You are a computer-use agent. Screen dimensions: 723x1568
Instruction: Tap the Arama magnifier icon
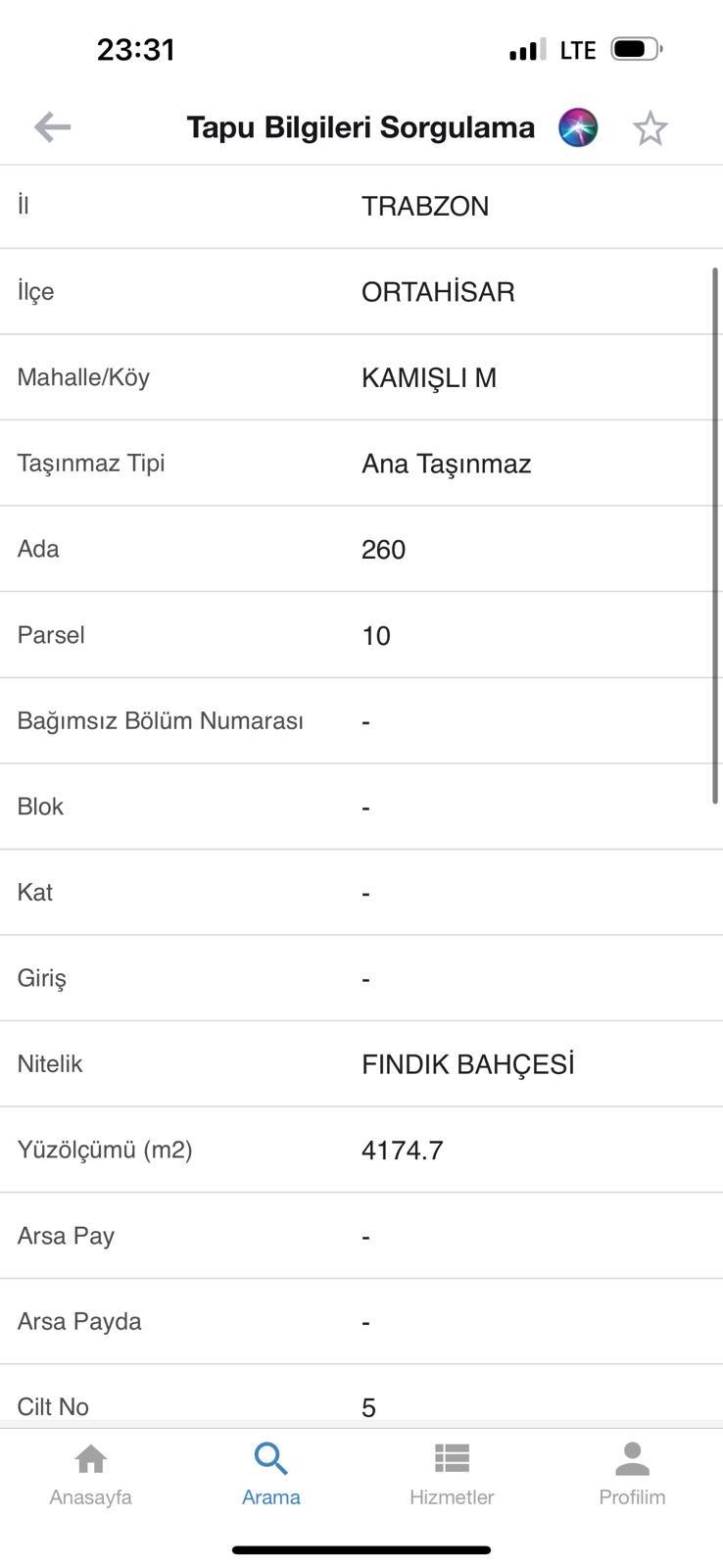(271, 1457)
